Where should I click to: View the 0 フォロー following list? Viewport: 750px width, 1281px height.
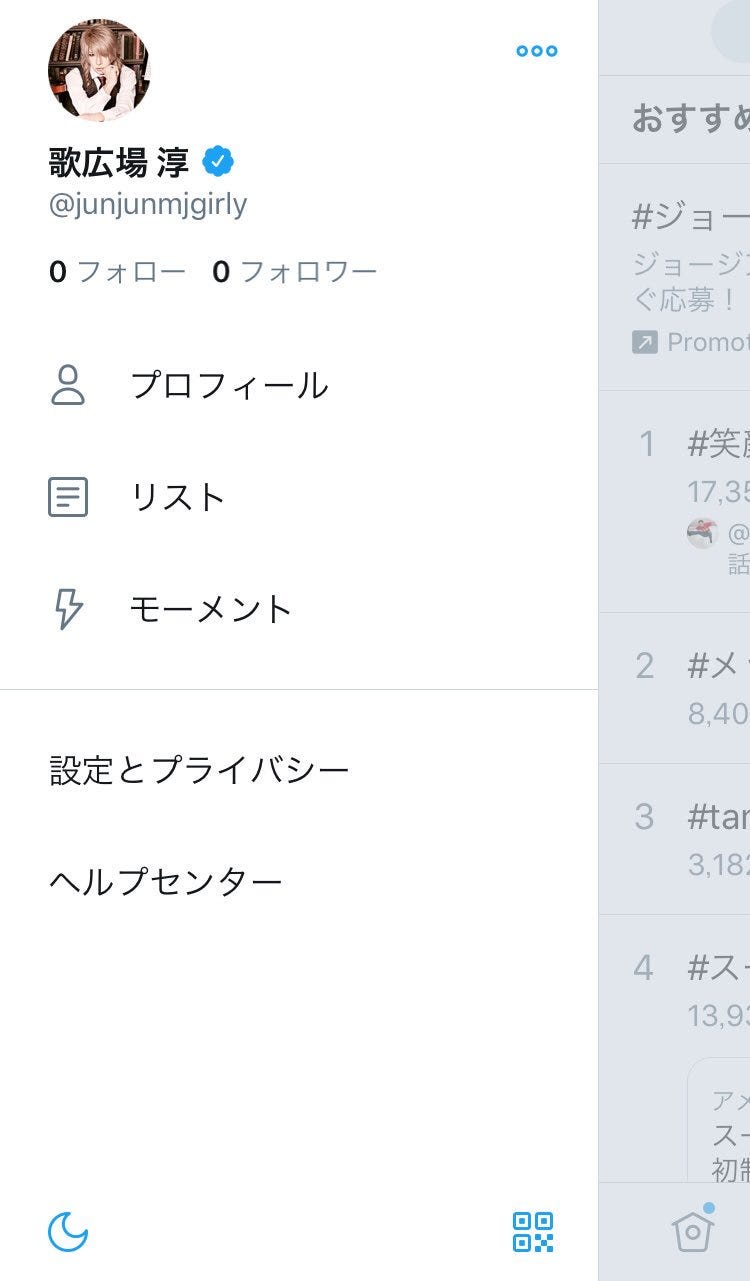coord(117,271)
